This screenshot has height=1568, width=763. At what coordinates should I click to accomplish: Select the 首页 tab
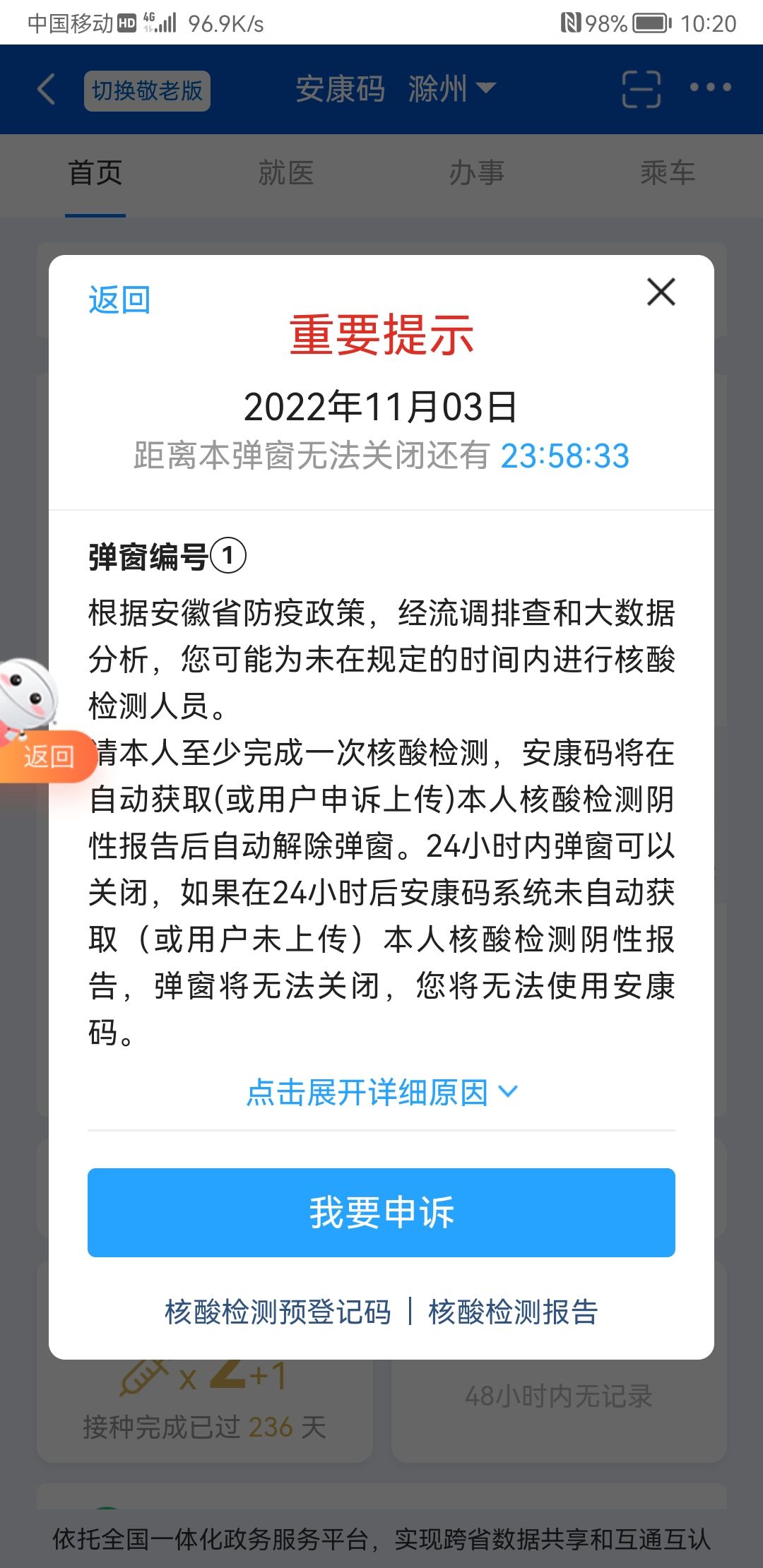95,173
